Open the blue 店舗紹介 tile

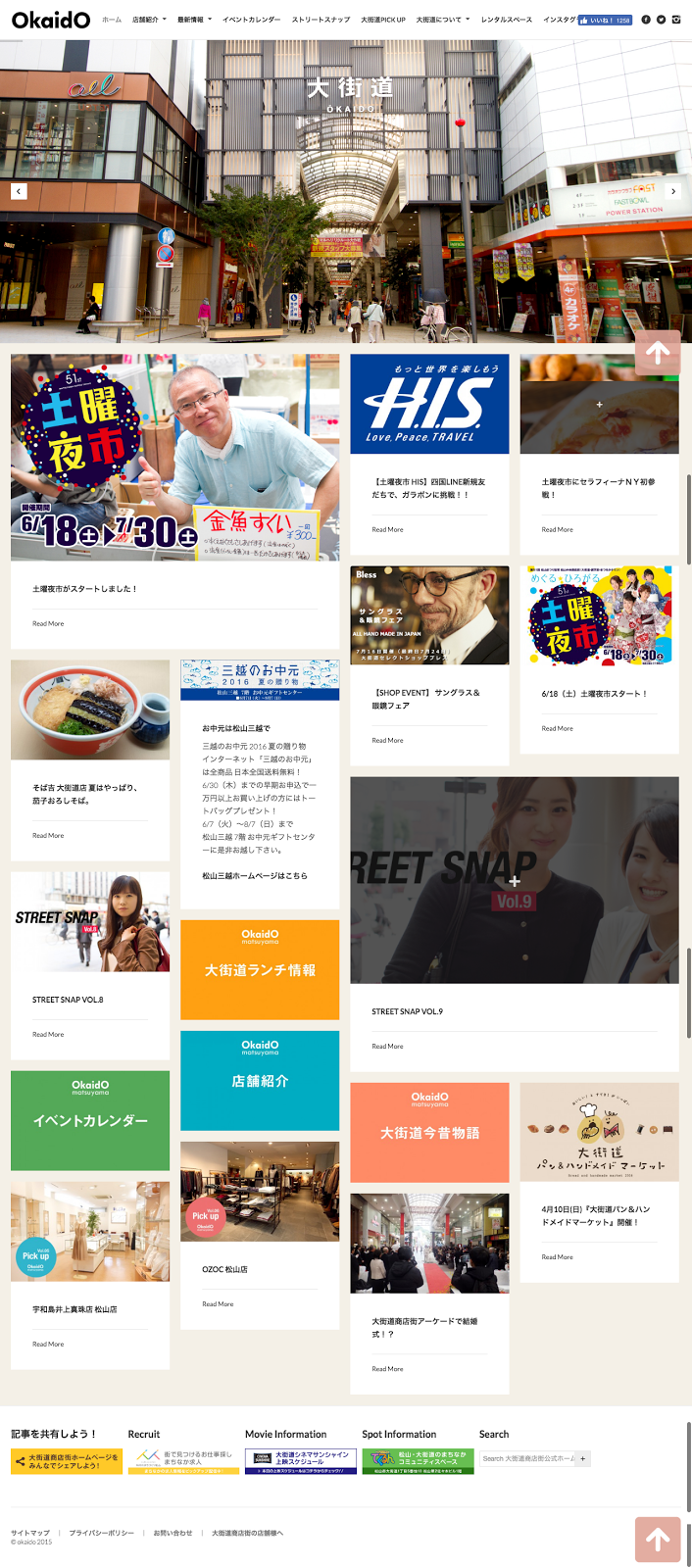(x=260, y=1080)
